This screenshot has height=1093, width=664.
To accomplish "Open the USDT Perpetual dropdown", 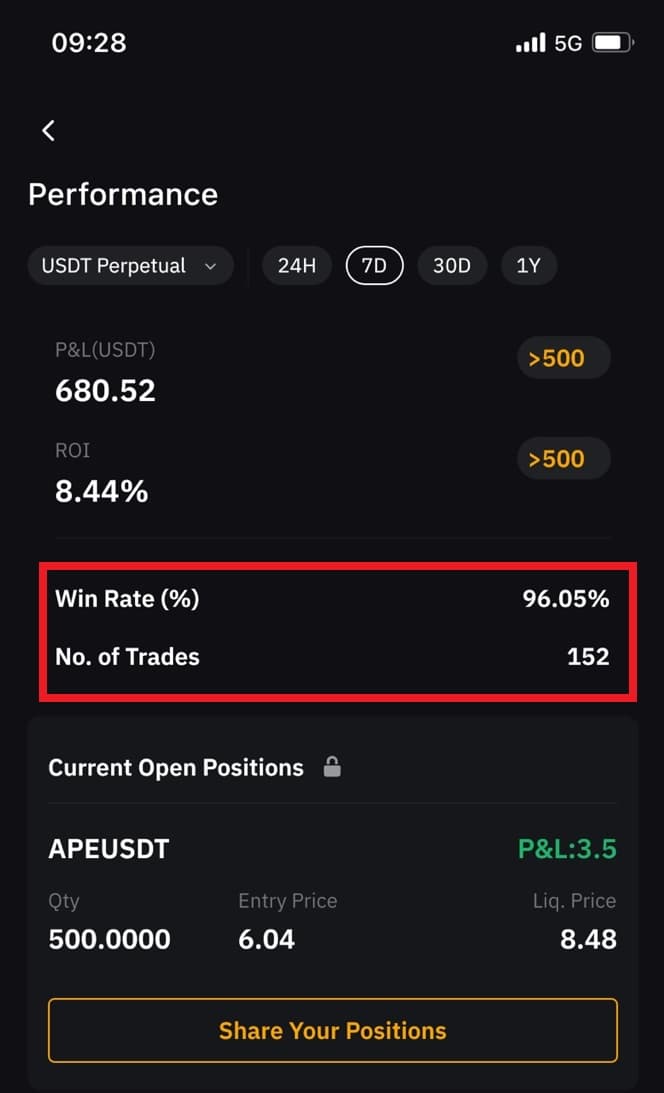I will point(130,266).
